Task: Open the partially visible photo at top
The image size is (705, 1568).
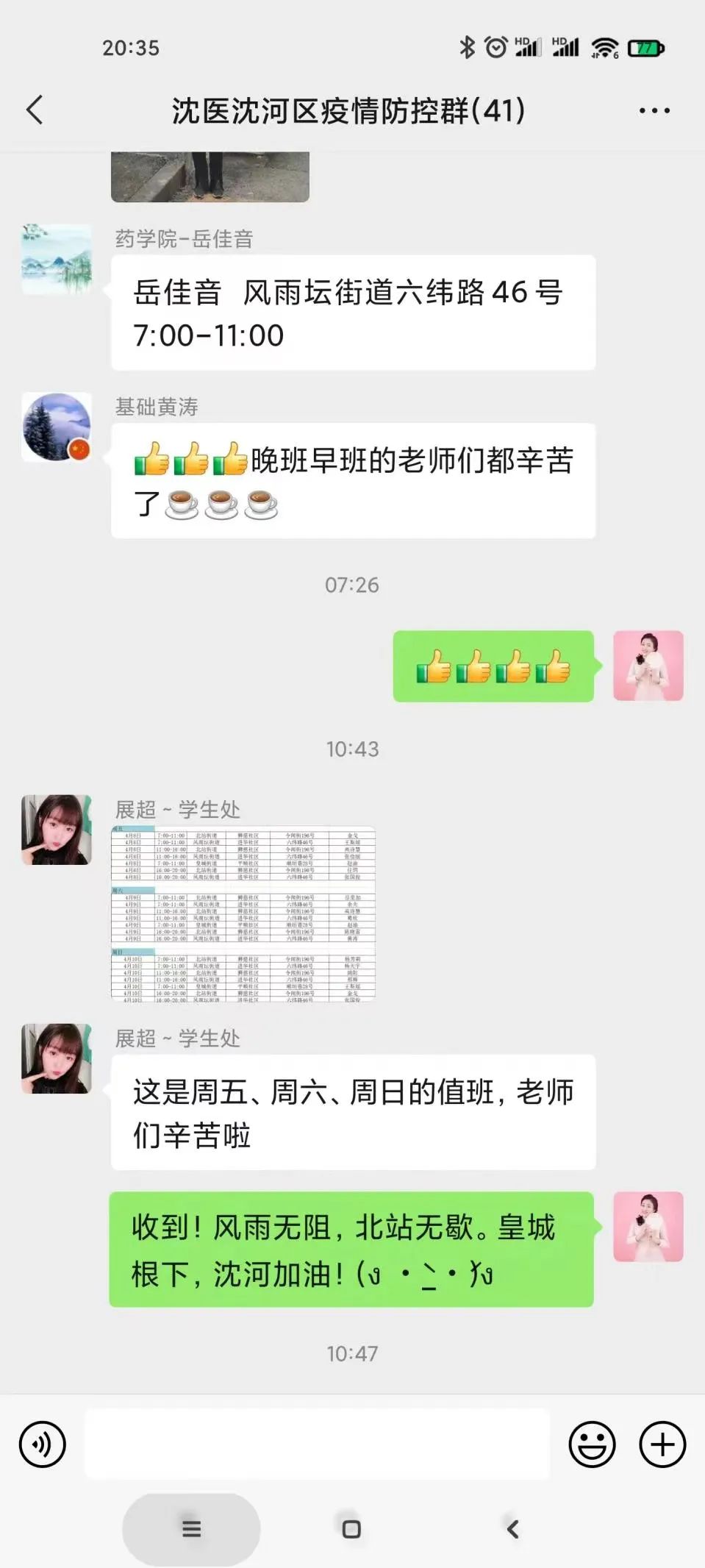Action: point(210,177)
